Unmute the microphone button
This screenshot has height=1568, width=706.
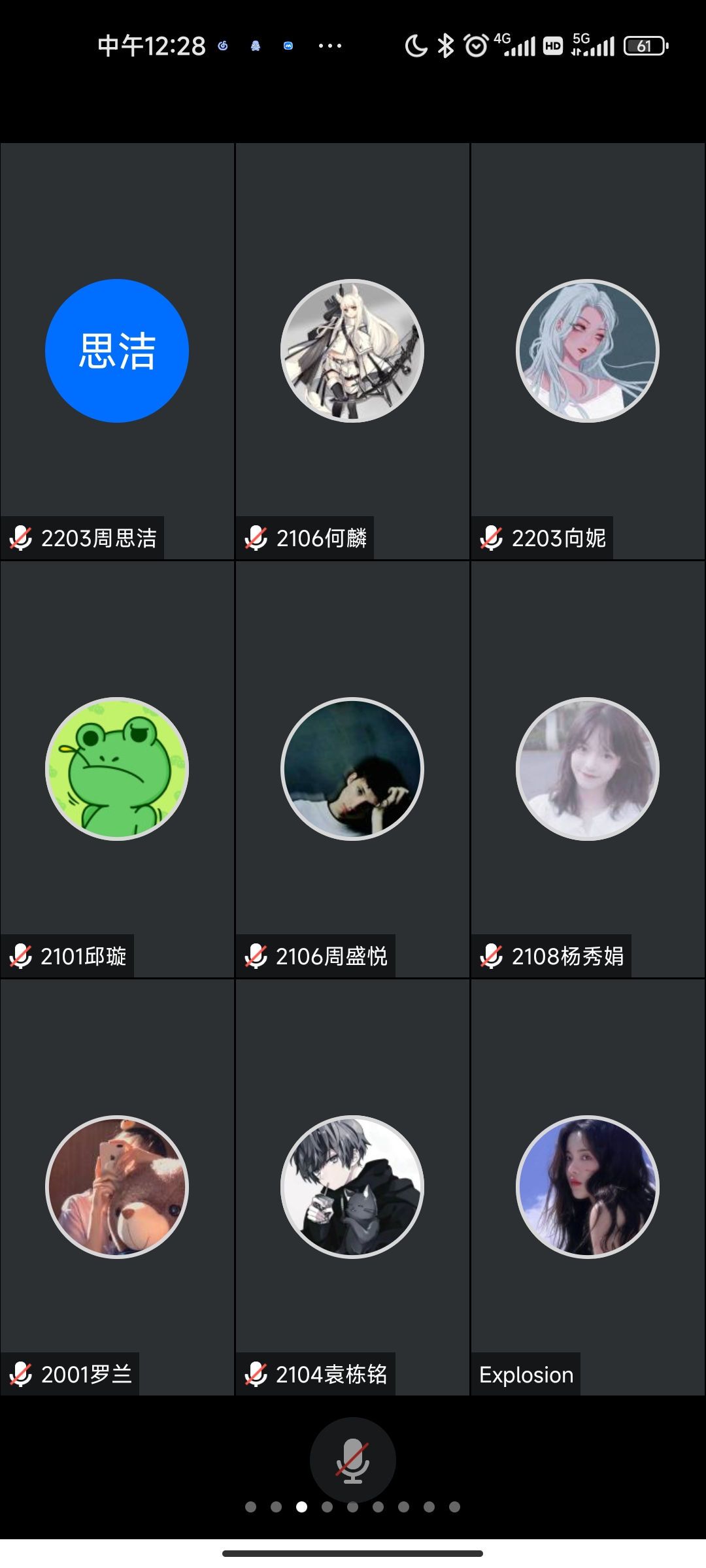[352, 1460]
